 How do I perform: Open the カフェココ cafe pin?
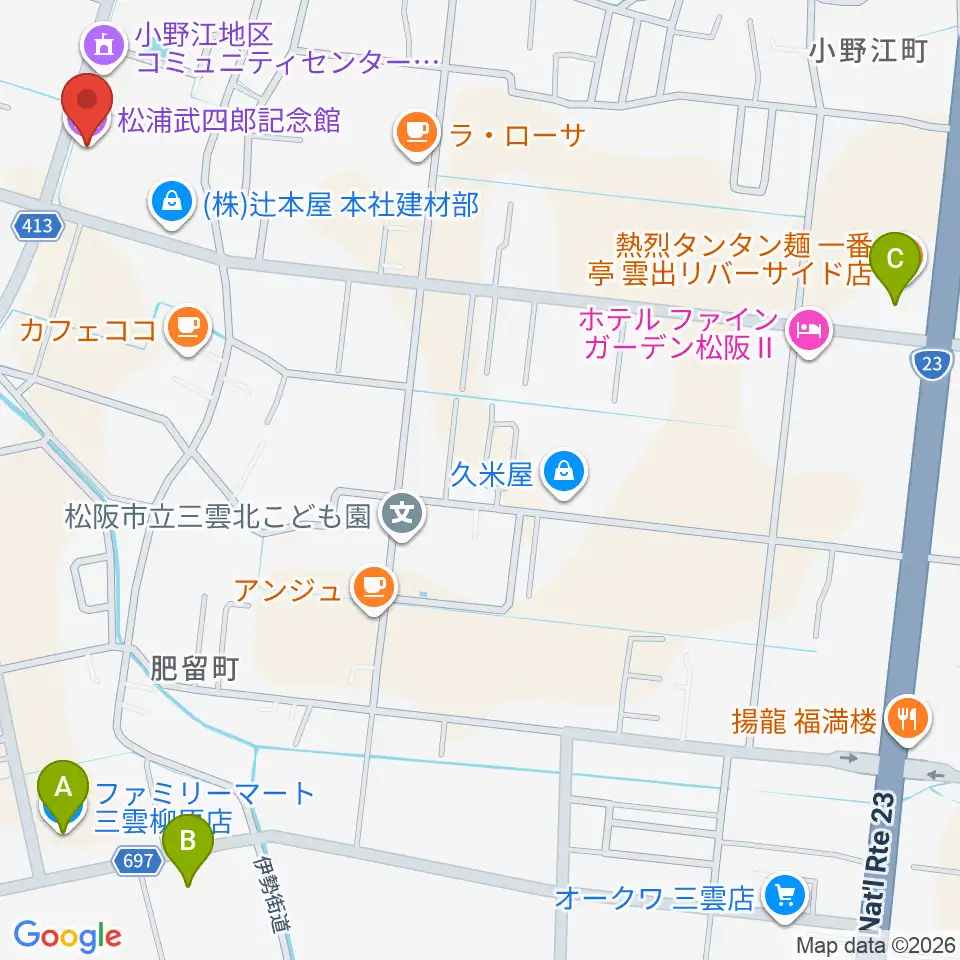(x=188, y=331)
